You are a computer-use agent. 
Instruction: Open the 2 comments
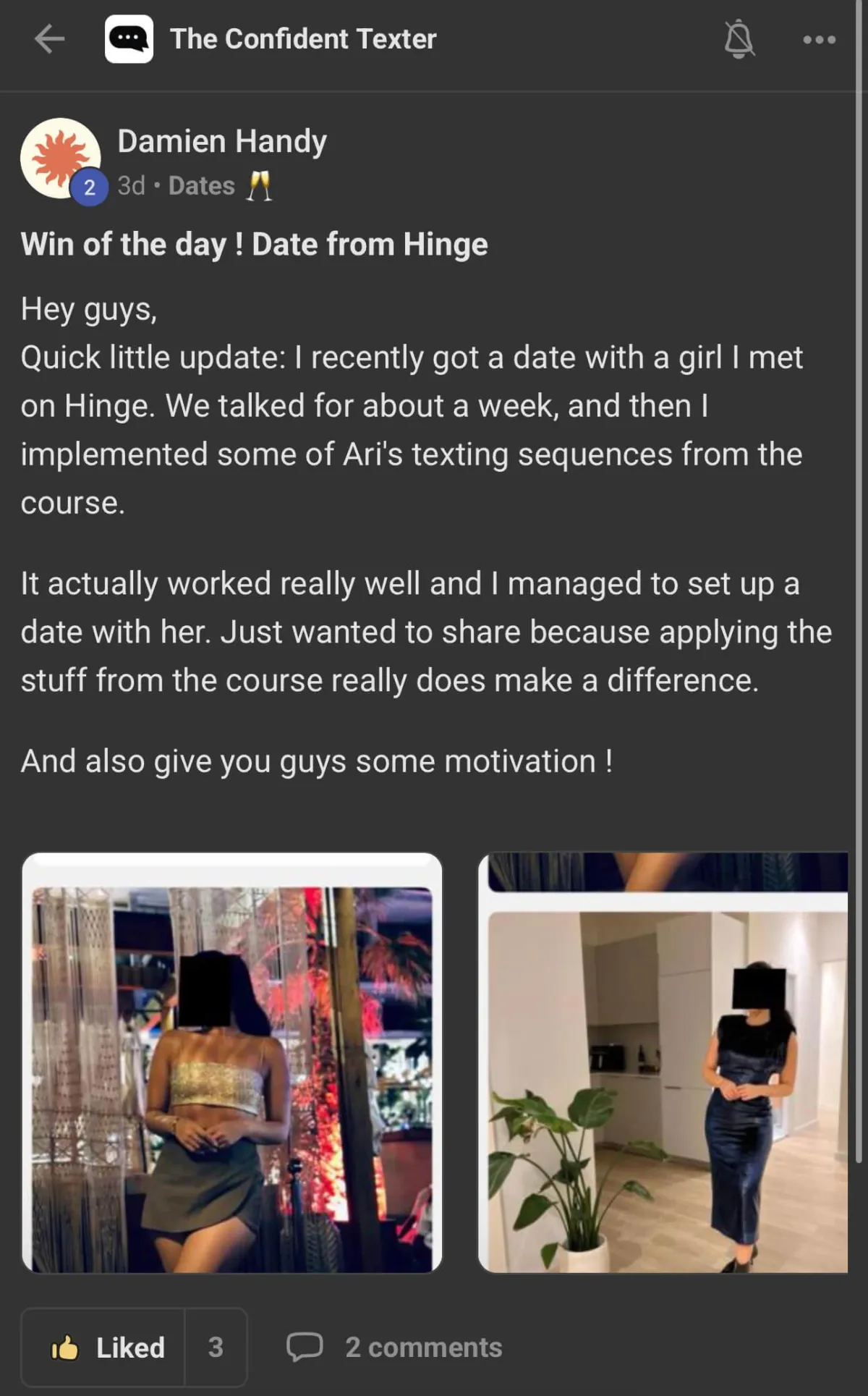coord(395,1348)
